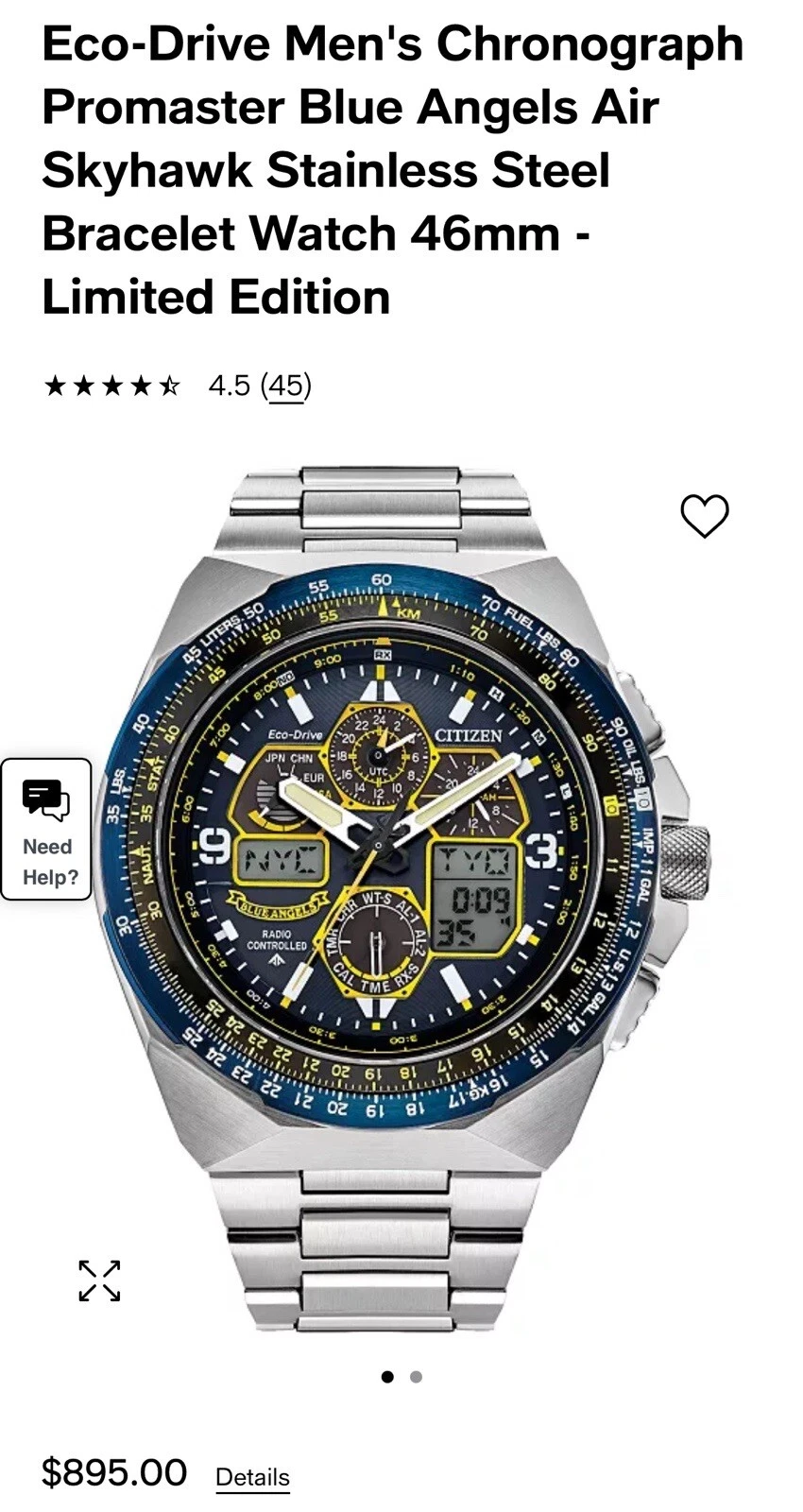This screenshot has width=803, height=1512.
Task: Jump to the second image page dot
Action: point(416,1377)
